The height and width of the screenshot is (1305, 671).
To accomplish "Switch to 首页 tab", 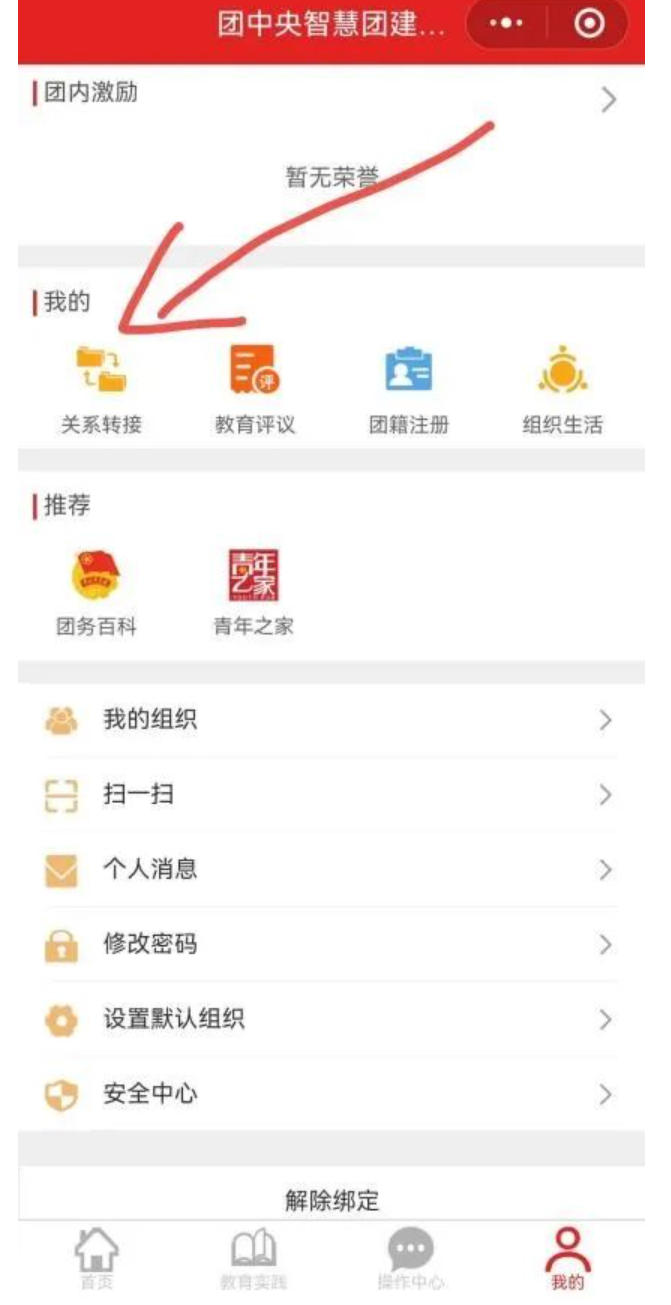I will coord(97,1260).
